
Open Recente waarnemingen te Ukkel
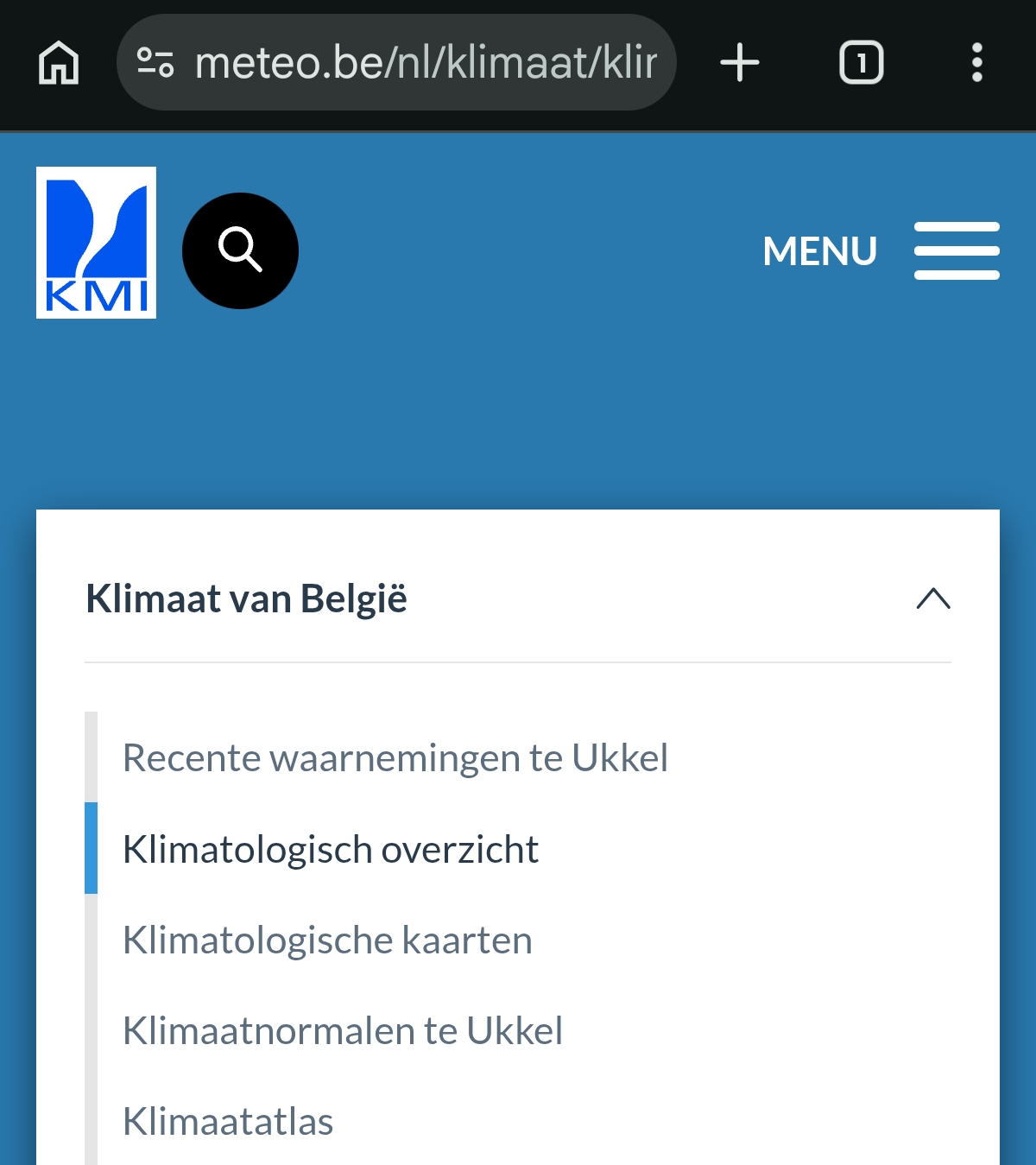click(x=395, y=757)
